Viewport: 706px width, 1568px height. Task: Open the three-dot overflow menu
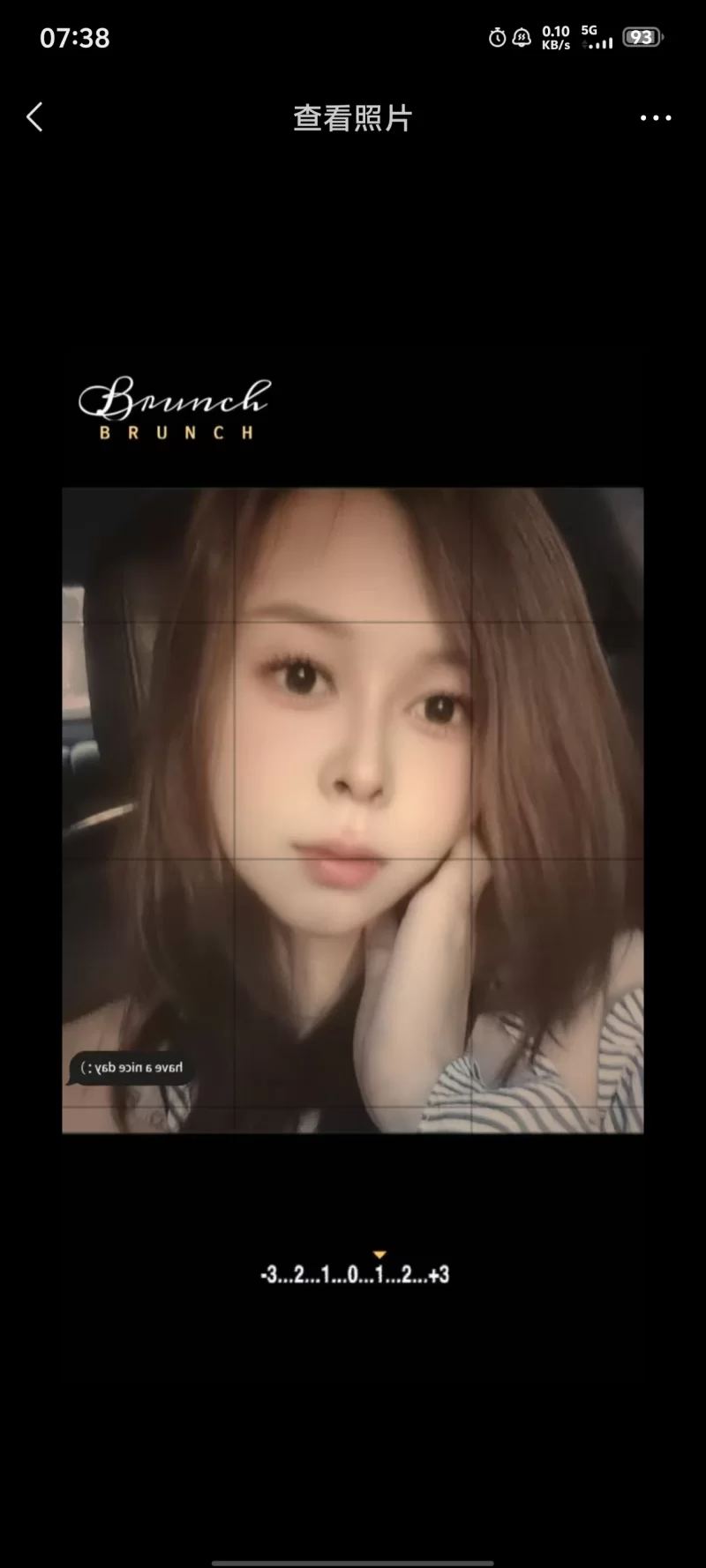pyautogui.click(x=655, y=117)
